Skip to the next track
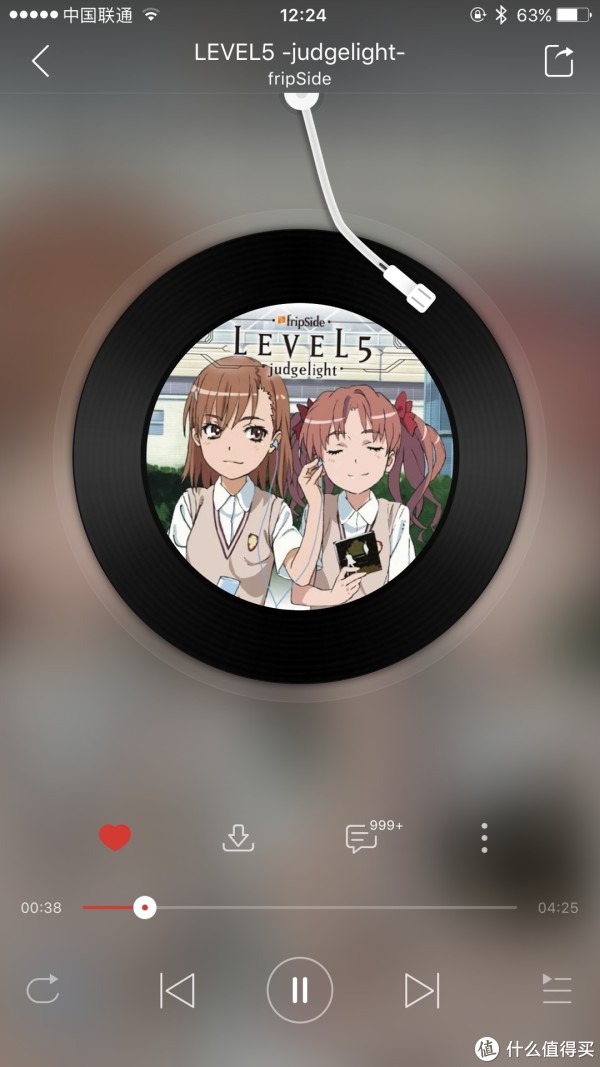600x1067 pixels. click(422, 990)
